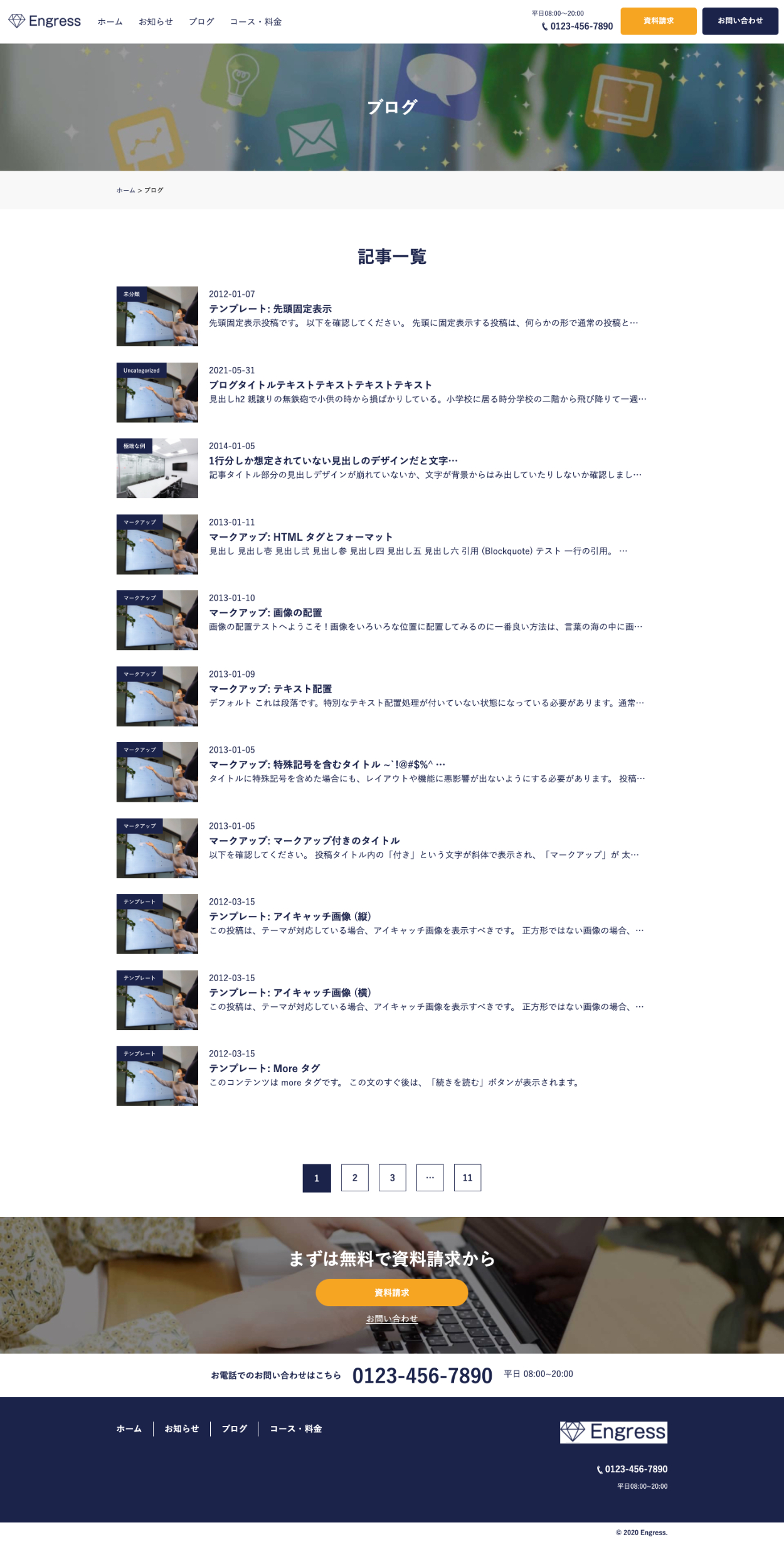
Task: Open the ホーム breadcrumb link
Action: click(x=125, y=190)
